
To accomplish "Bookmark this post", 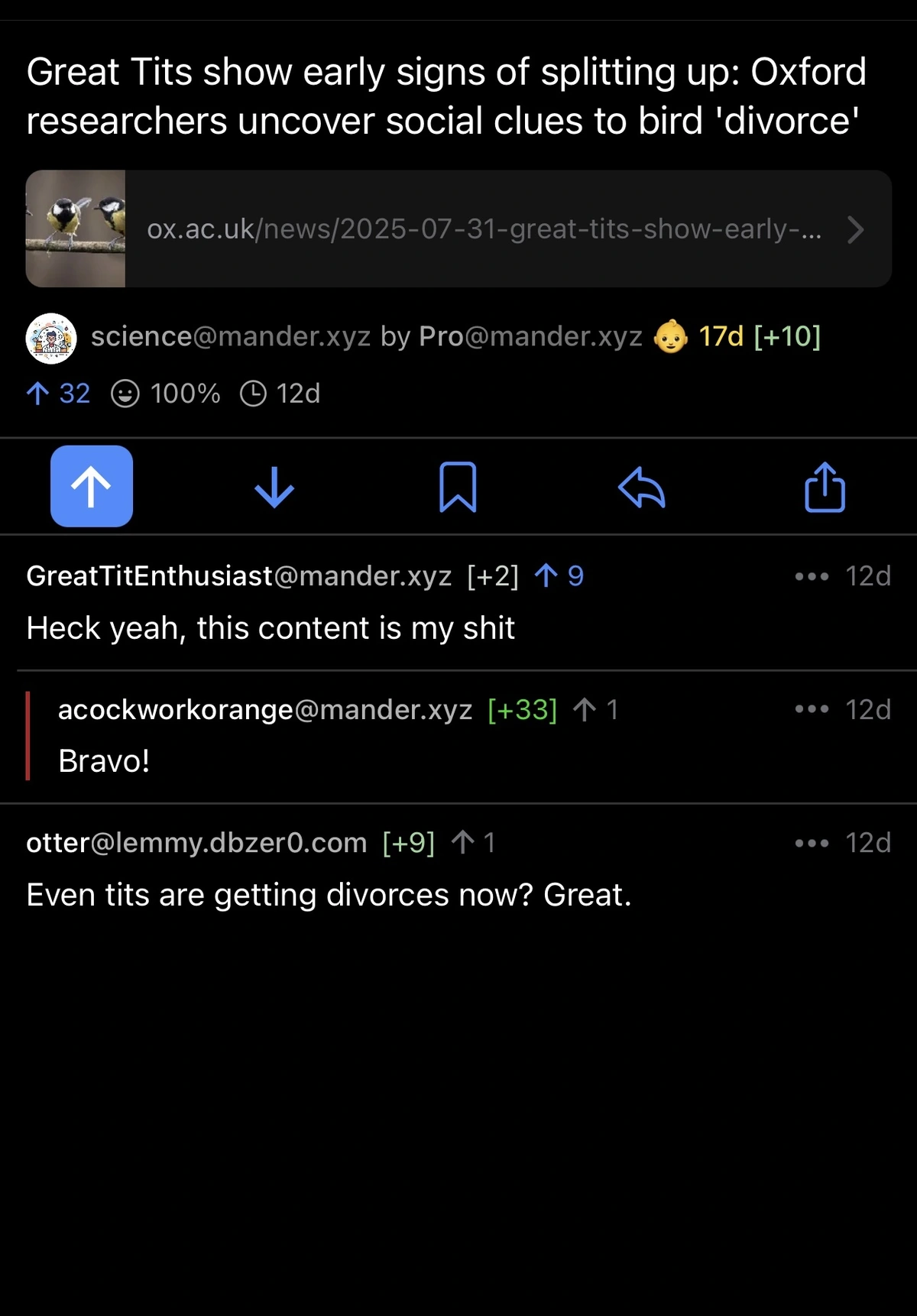I will pos(458,487).
